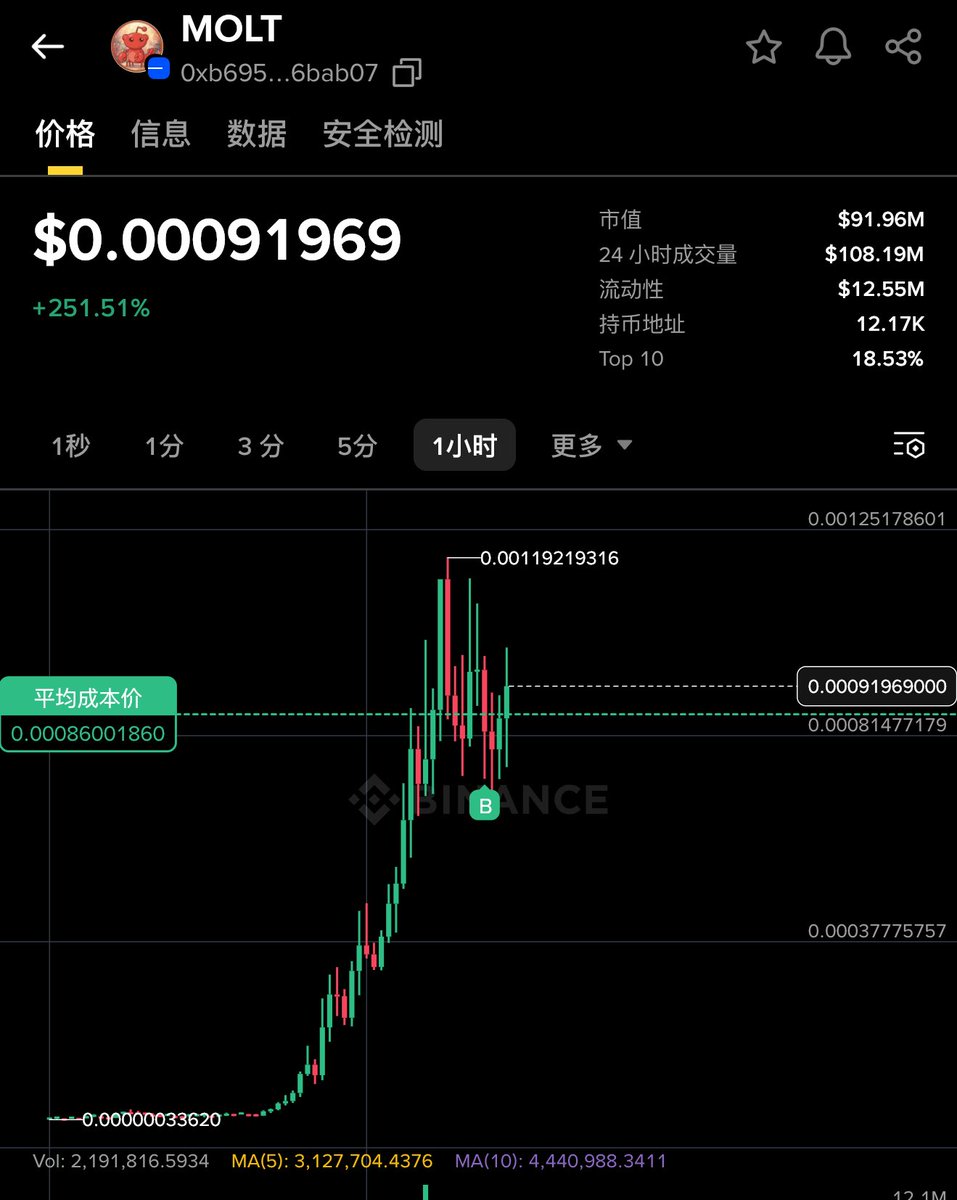Select the 1分 chart interval

pos(164,446)
